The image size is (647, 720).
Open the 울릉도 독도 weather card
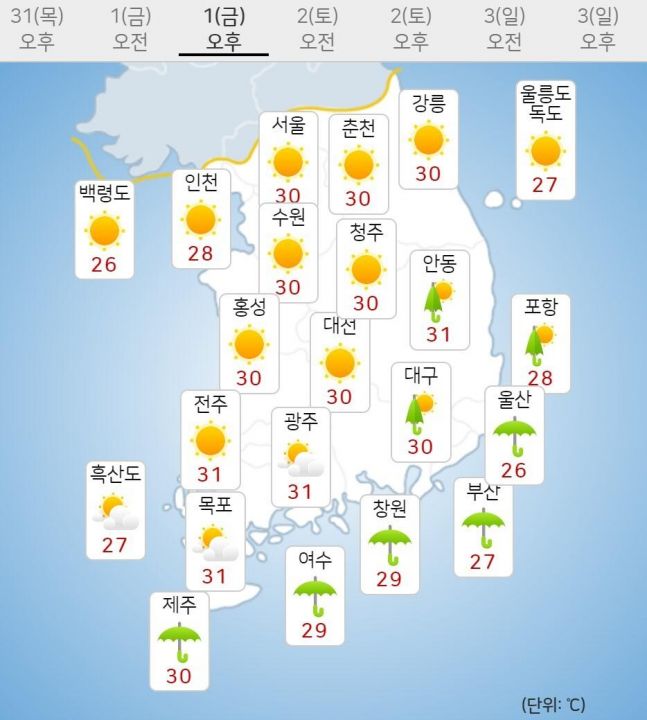545,140
